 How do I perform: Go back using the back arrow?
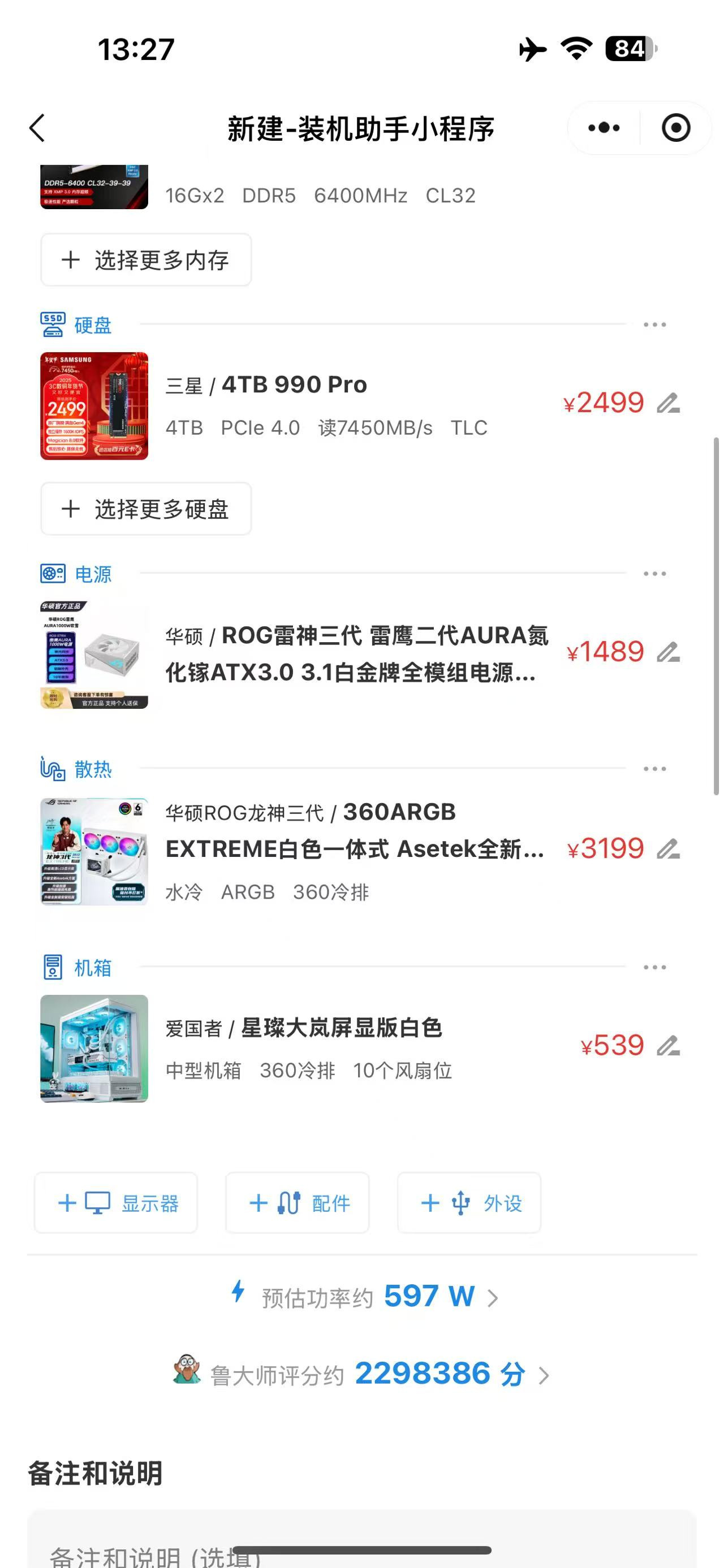click(38, 128)
